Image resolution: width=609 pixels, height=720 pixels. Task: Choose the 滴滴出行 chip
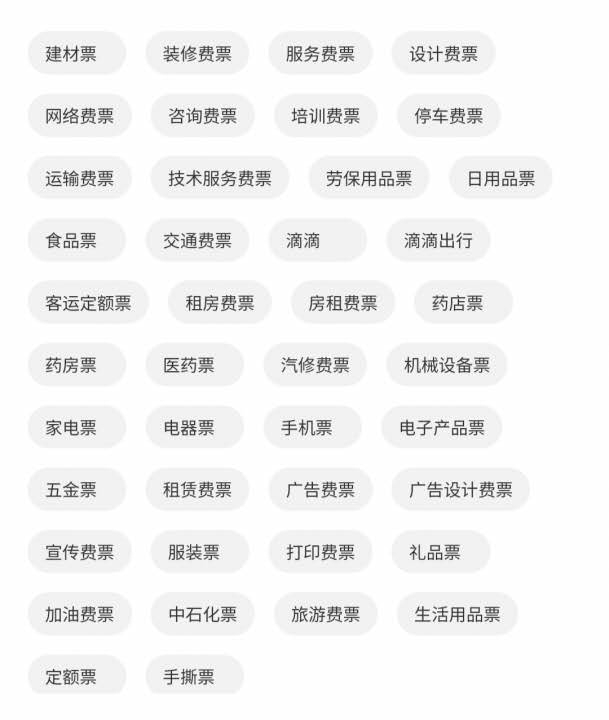(438, 241)
